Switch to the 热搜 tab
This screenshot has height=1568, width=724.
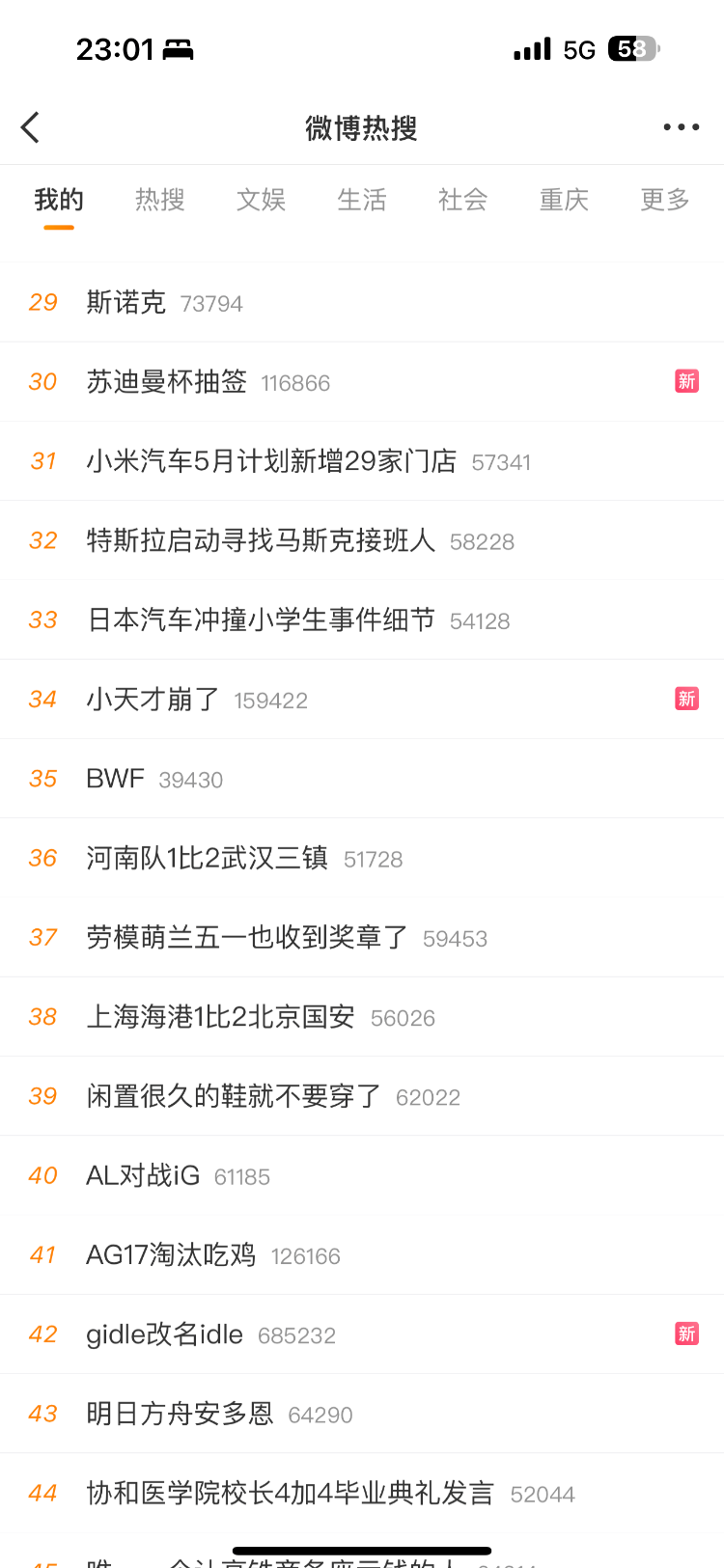[160, 200]
